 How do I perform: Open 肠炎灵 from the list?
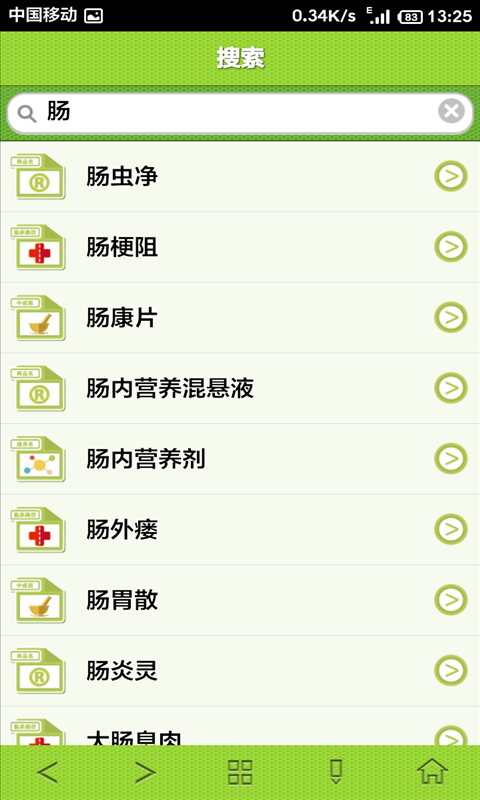click(x=240, y=671)
